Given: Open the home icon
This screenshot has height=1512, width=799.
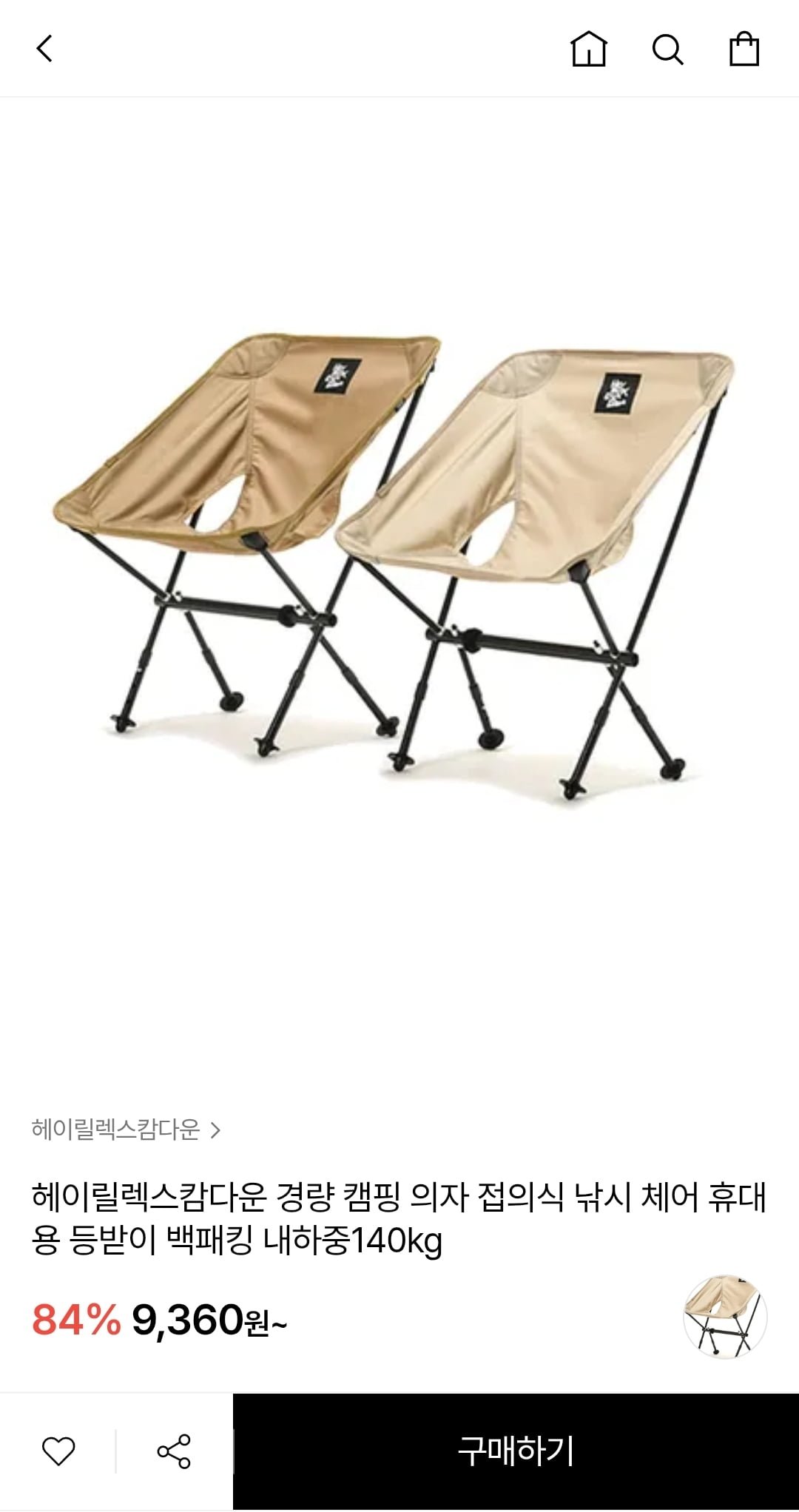Looking at the screenshot, I should (589, 50).
